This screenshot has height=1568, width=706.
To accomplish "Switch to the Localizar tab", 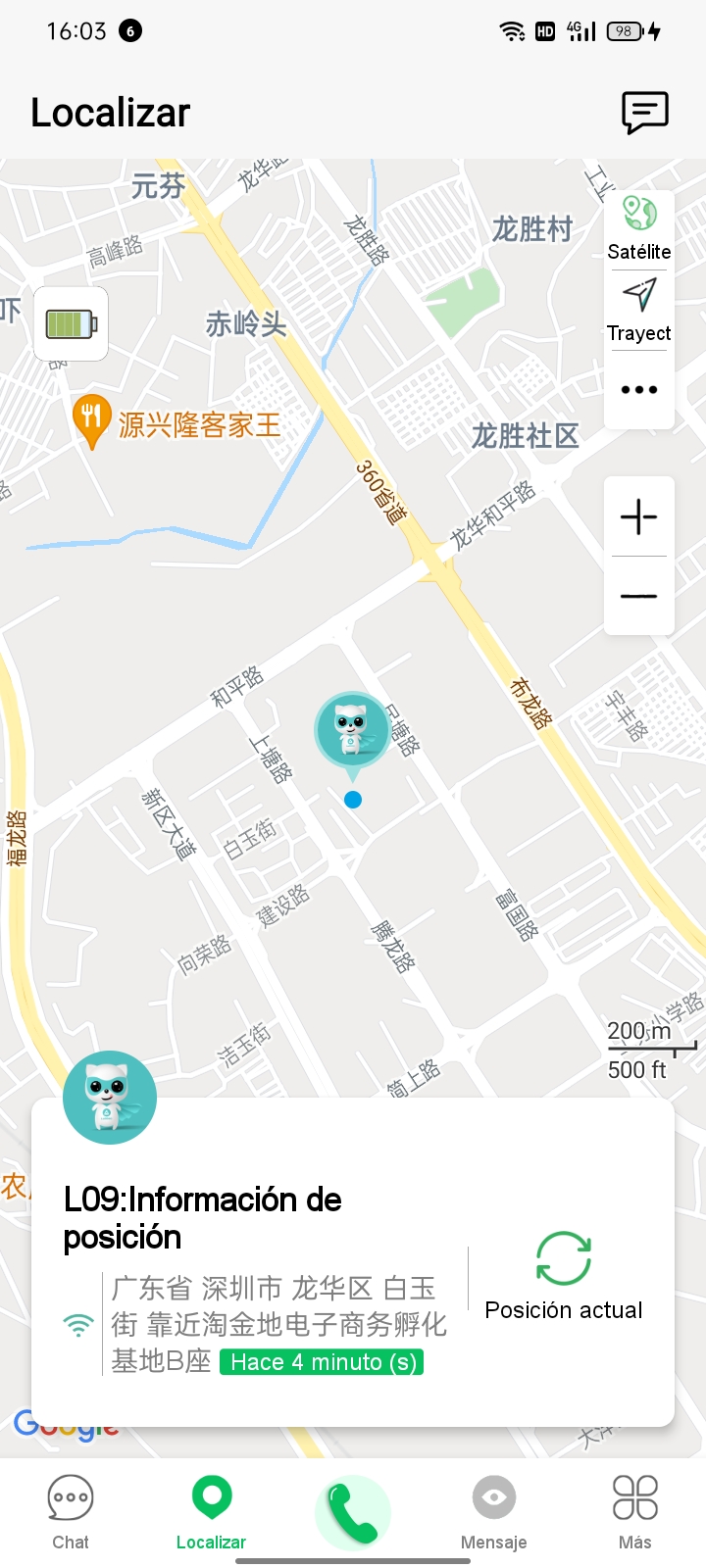I will [x=212, y=1512].
